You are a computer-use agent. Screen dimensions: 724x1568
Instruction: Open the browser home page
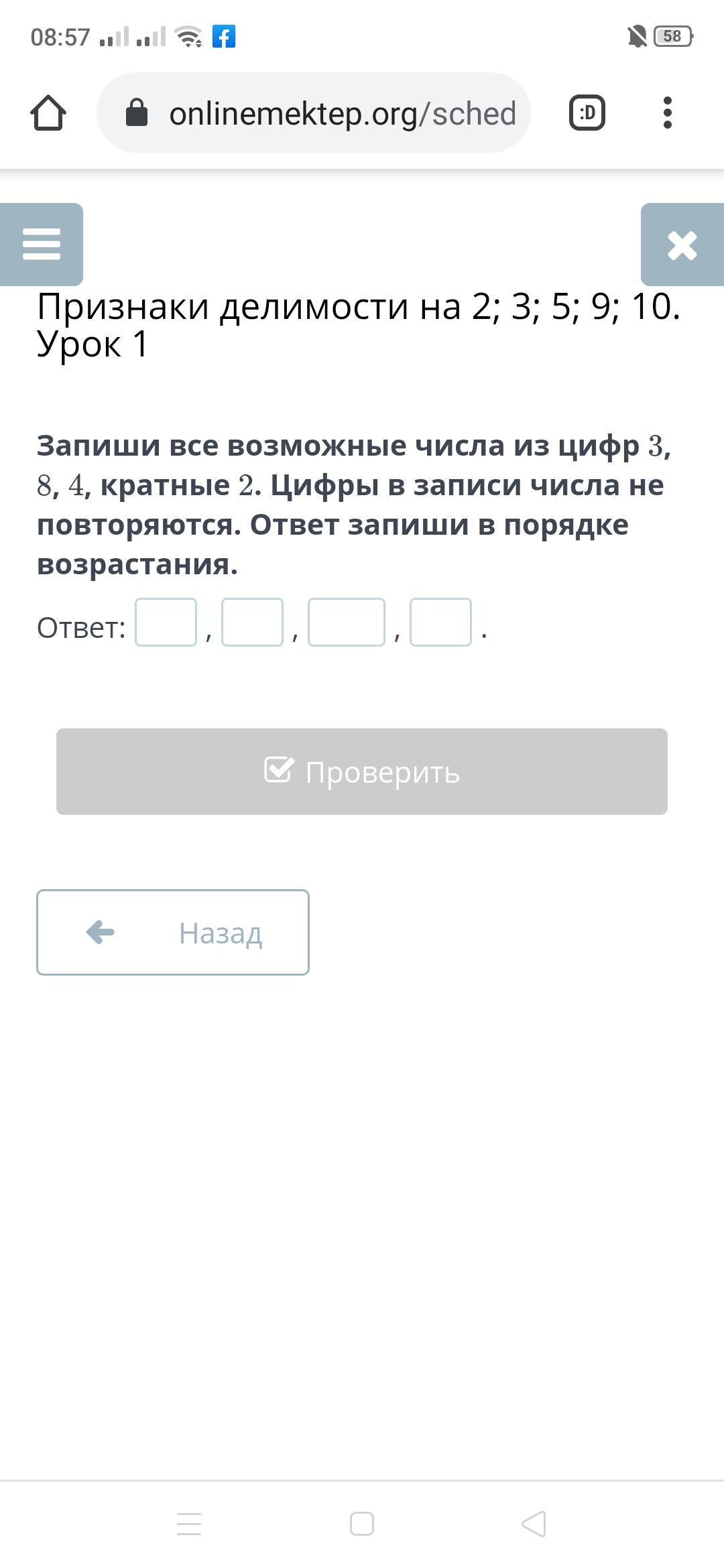tap(48, 113)
